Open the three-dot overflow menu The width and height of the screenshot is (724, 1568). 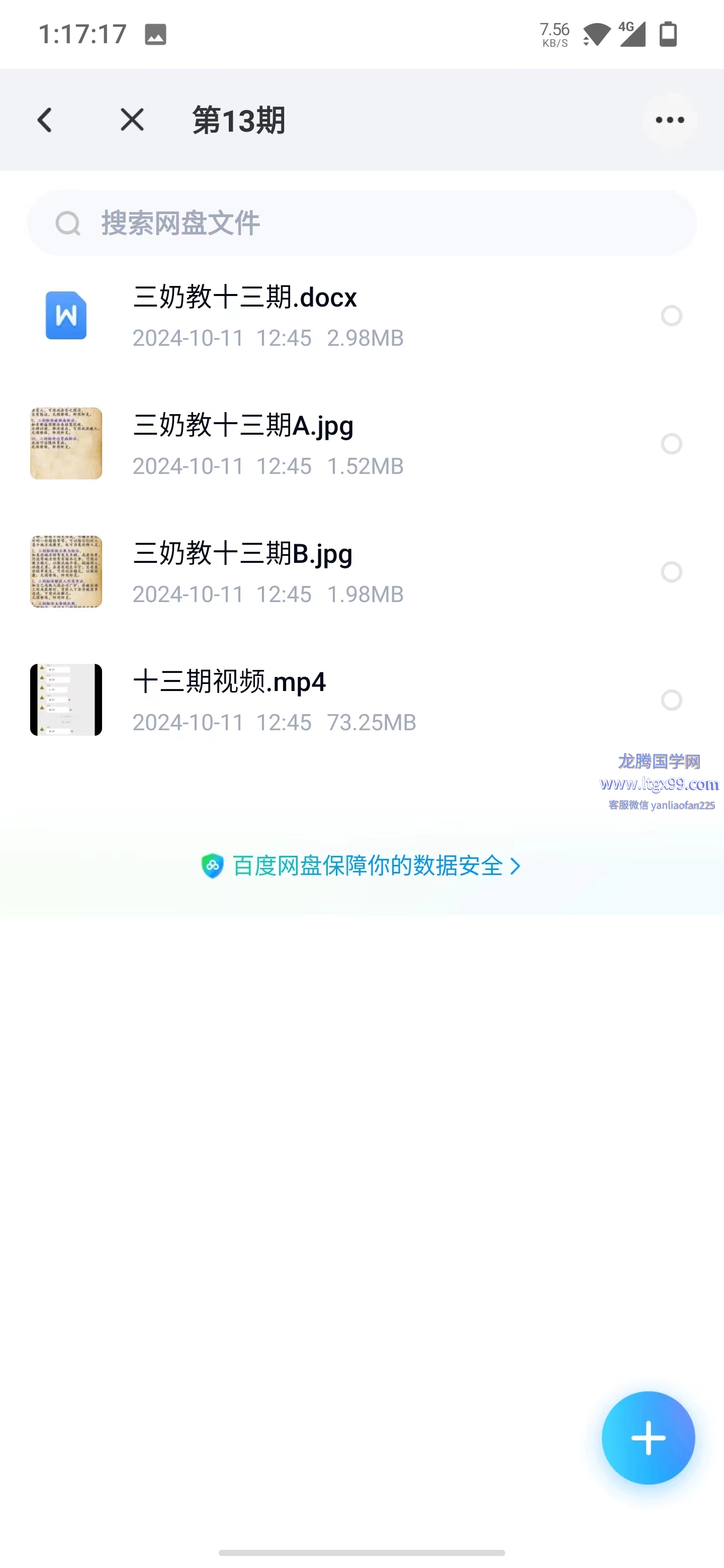tap(670, 120)
